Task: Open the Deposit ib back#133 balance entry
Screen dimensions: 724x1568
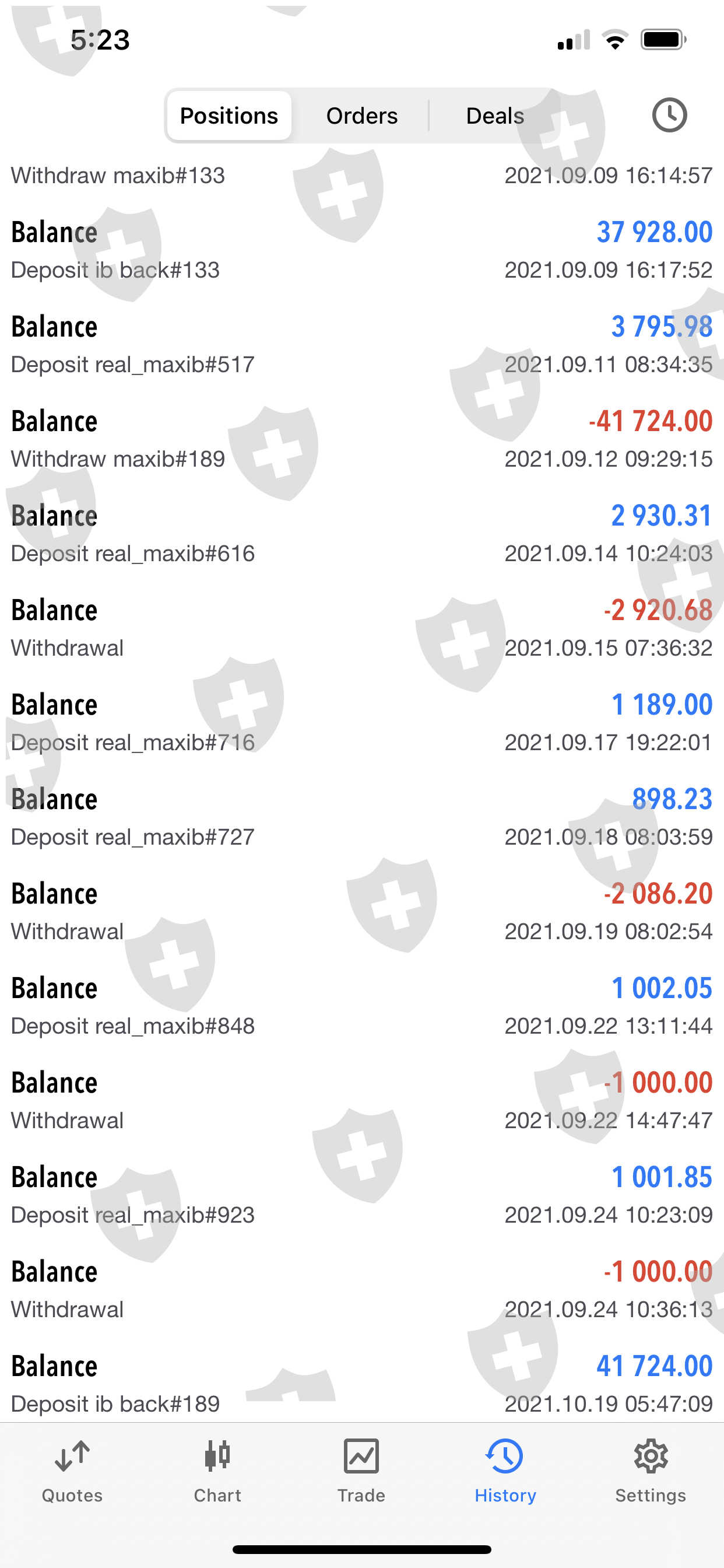Action: point(362,250)
